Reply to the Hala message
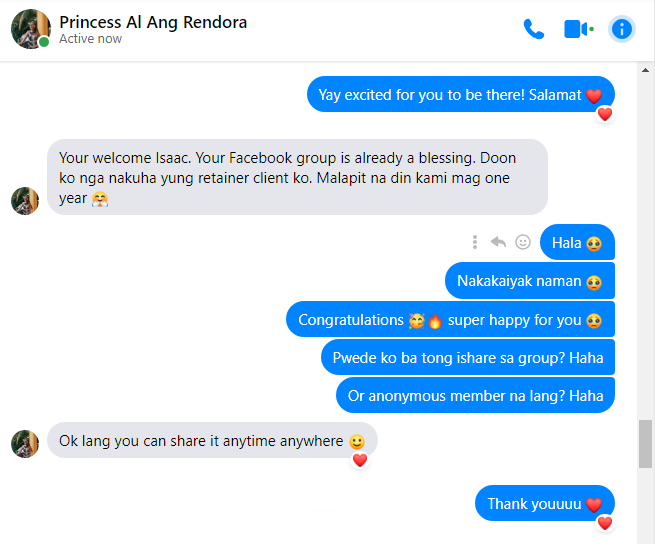655x546 pixels. point(498,242)
